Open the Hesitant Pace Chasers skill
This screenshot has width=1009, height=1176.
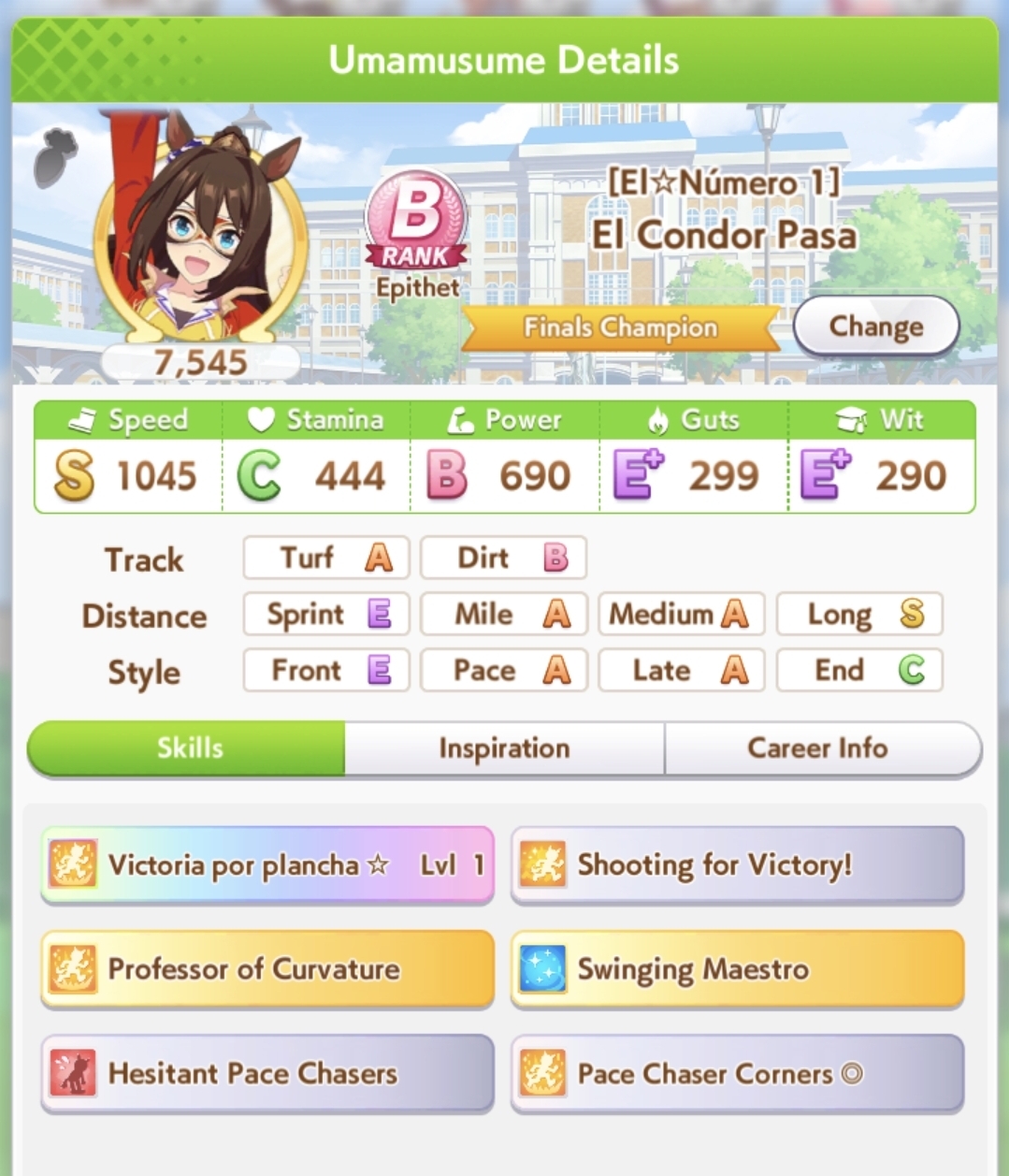click(267, 1073)
